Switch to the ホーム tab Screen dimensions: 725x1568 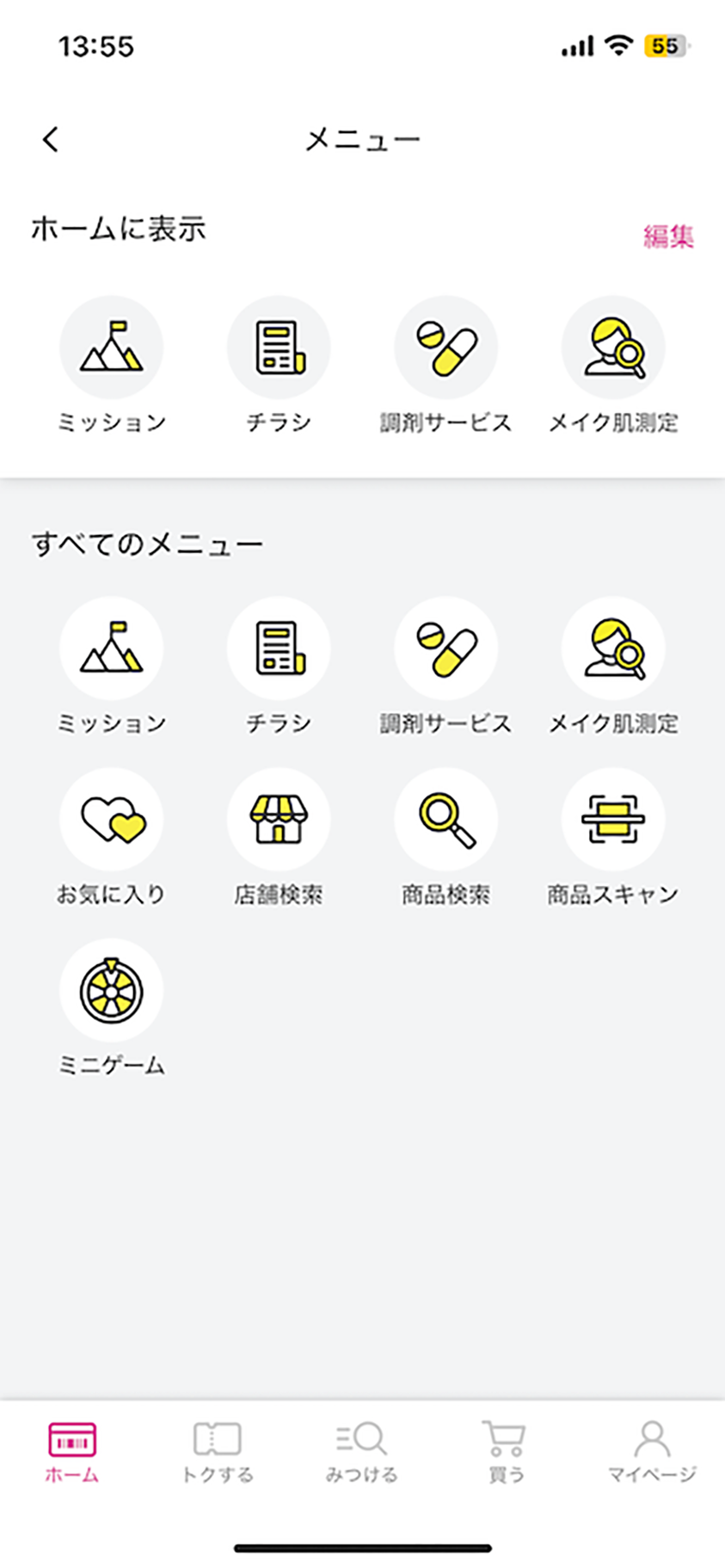point(72,1452)
